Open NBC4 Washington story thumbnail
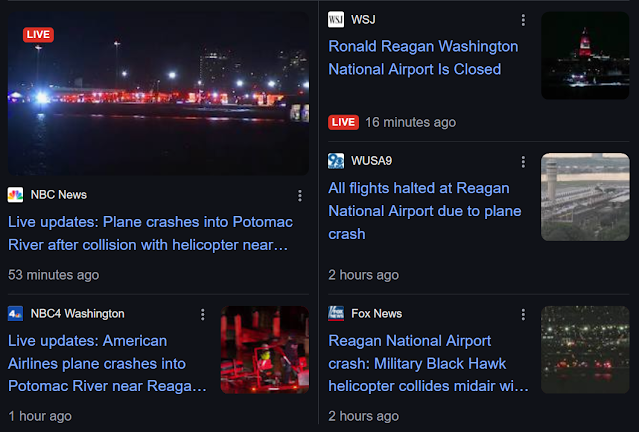 tap(265, 350)
